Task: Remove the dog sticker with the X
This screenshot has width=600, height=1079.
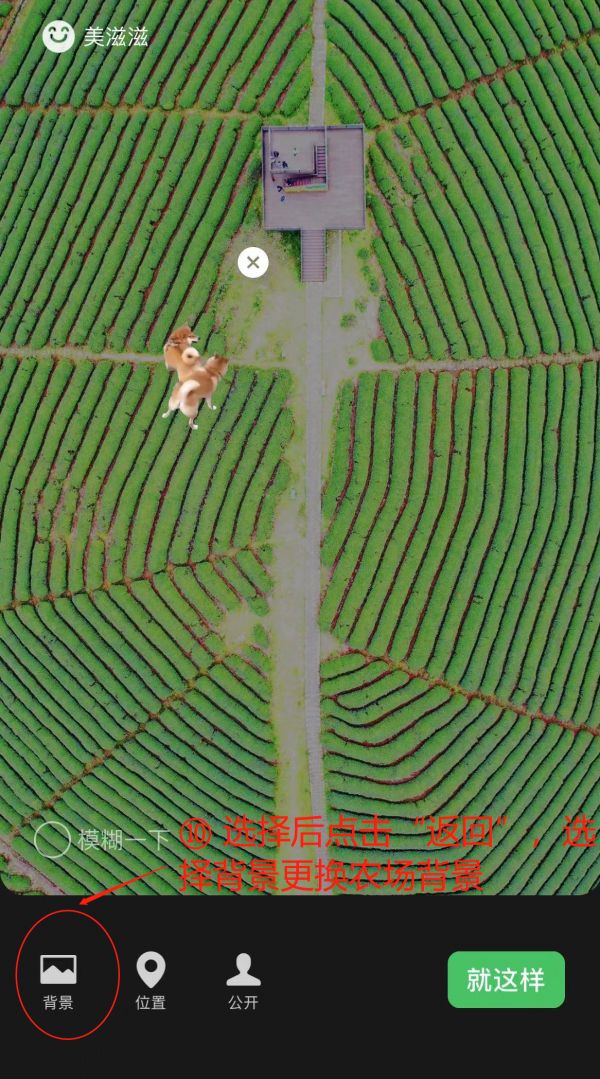Action: pyautogui.click(x=253, y=262)
